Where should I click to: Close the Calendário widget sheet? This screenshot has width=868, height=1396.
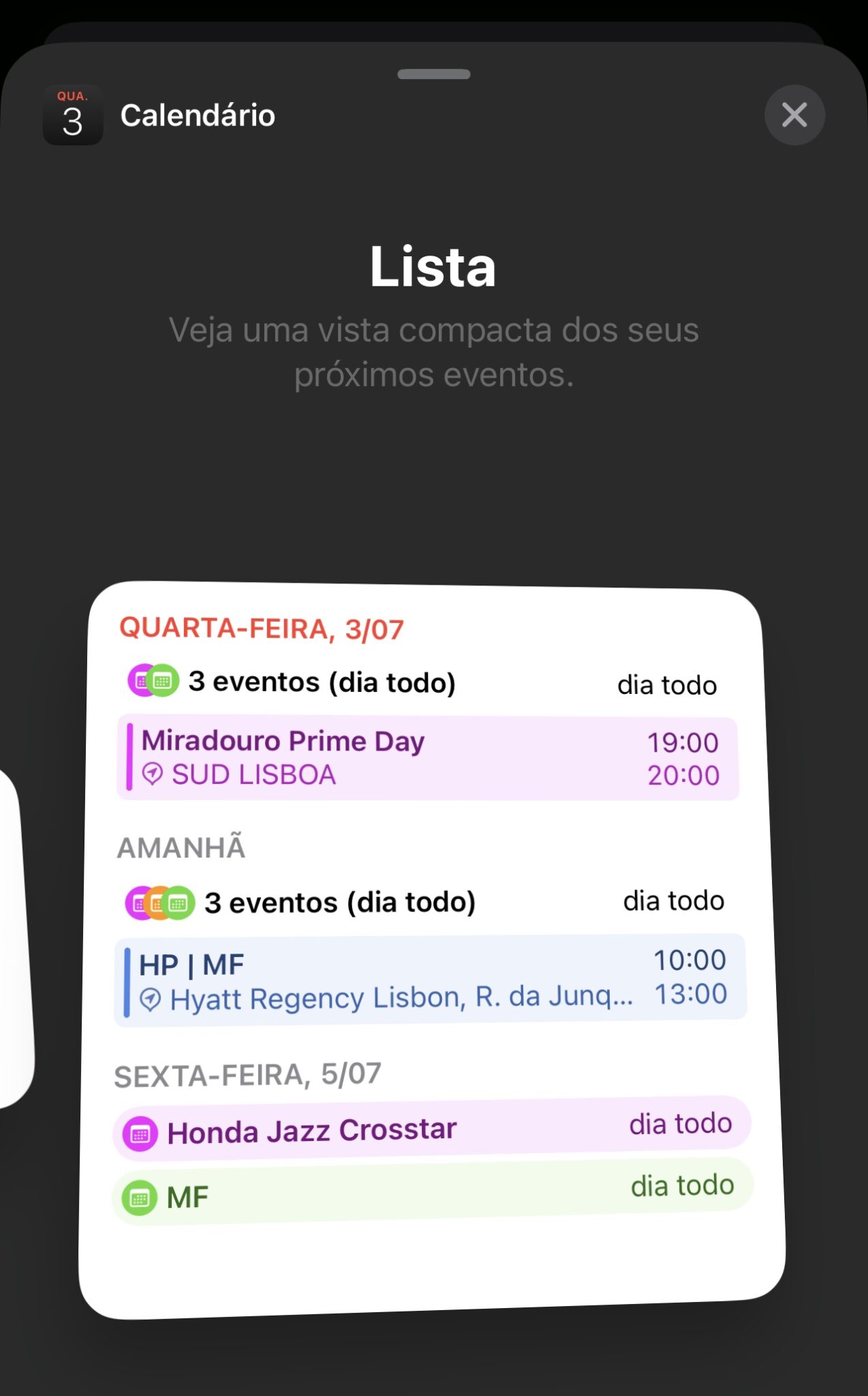(x=794, y=115)
